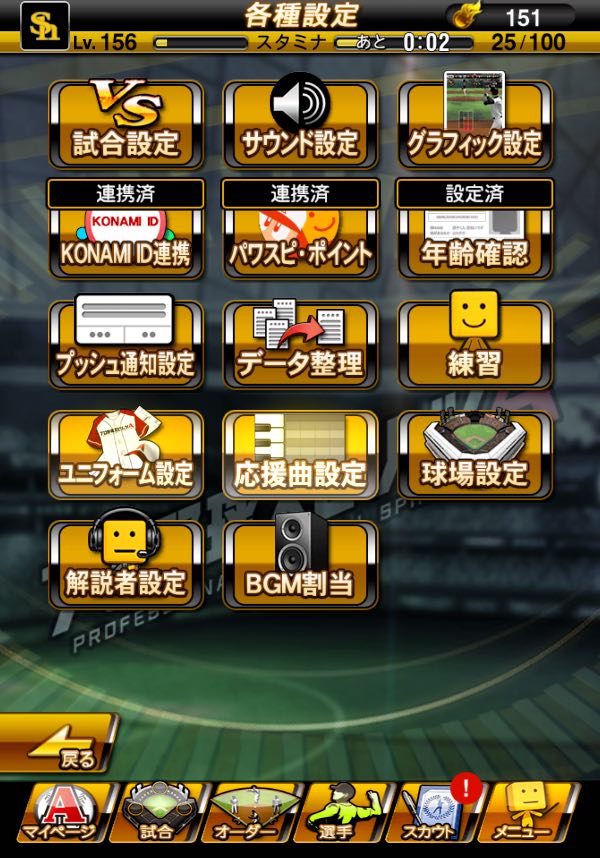Go back with the 戻る button
This screenshot has height=858, width=600.
click(60, 746)
